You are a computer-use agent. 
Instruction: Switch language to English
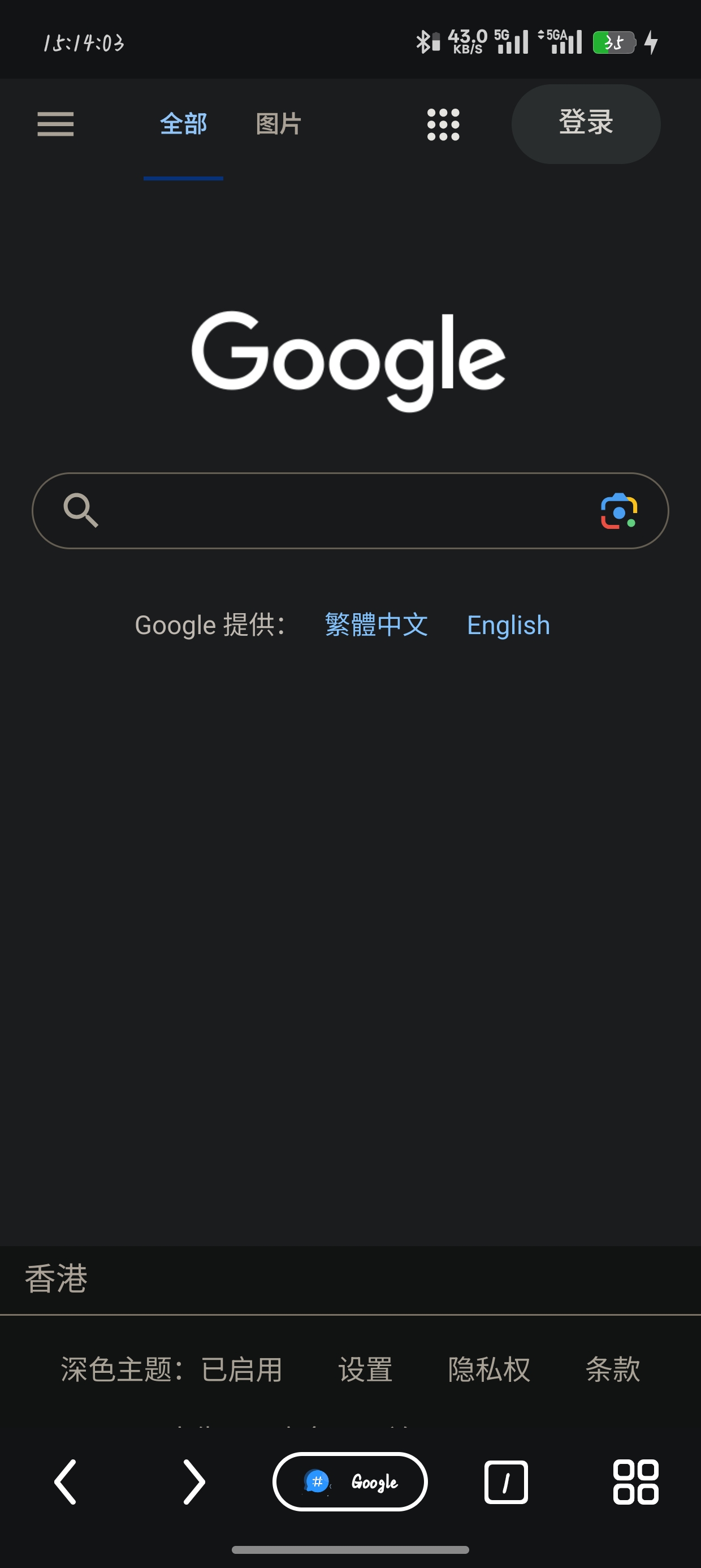tap(508, 625)
